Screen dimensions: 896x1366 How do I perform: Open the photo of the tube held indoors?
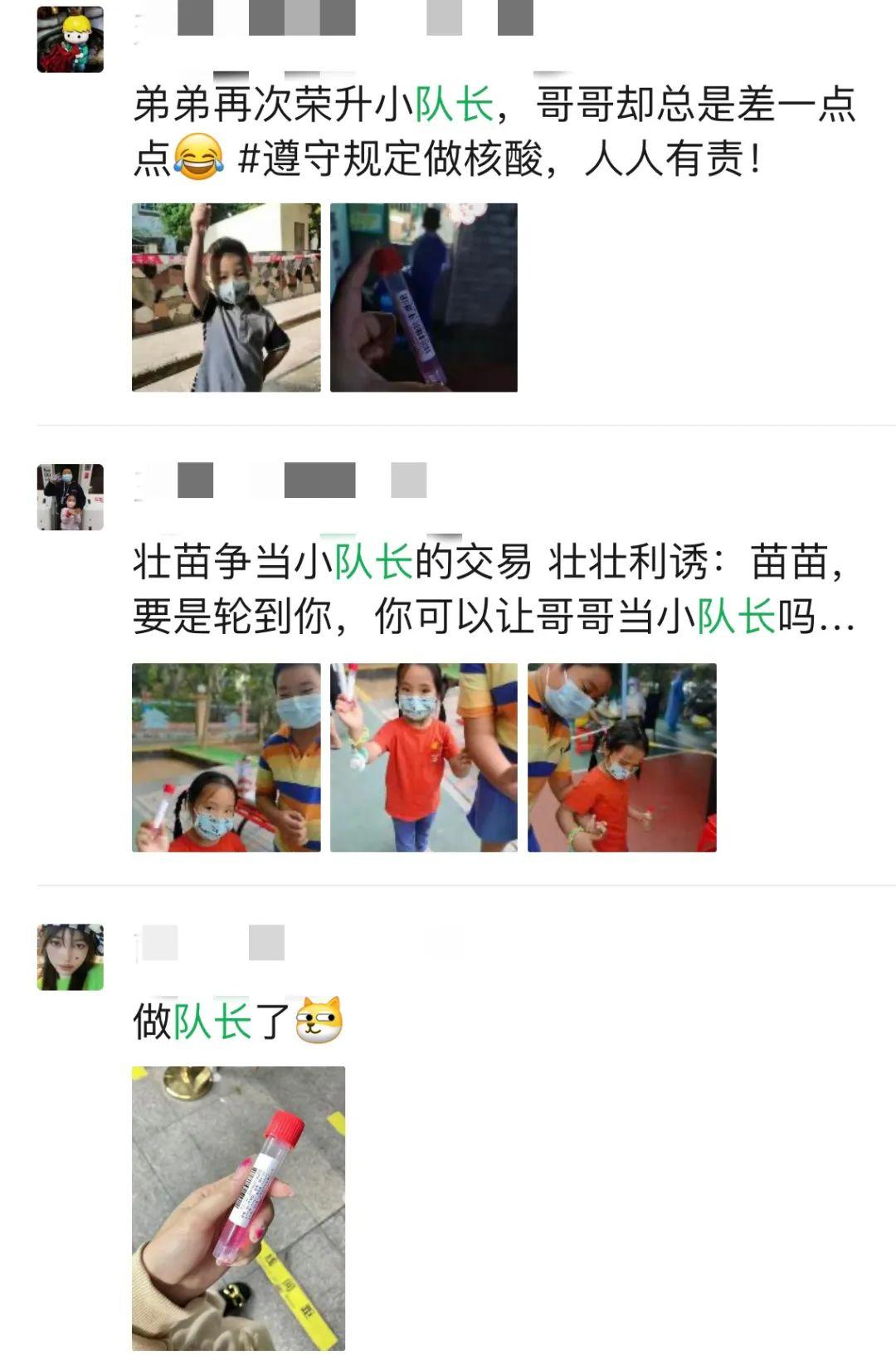[424, 297]
